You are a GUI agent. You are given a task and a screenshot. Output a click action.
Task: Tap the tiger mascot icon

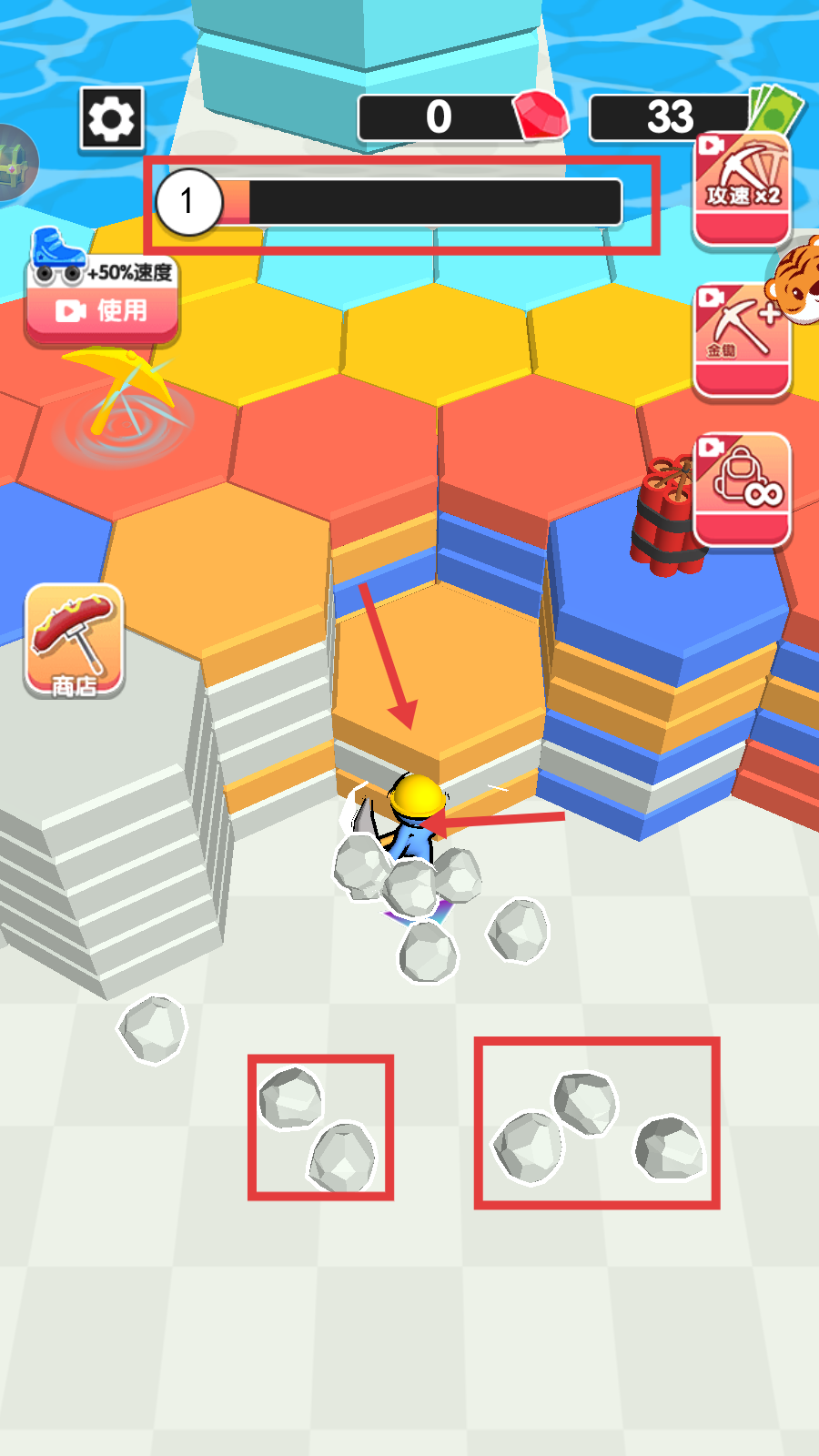[798, 282]
